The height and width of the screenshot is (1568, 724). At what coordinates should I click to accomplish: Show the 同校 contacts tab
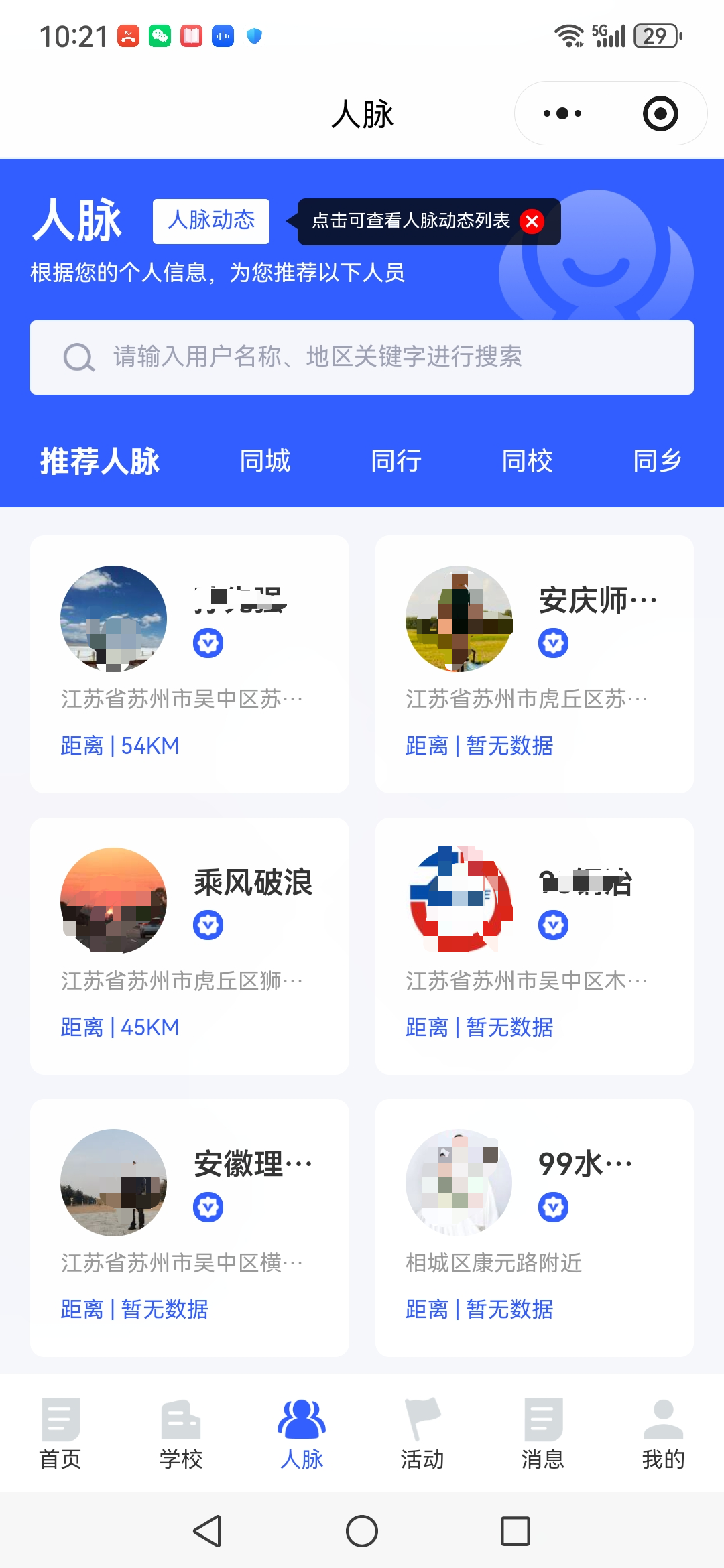pos(528,461)
